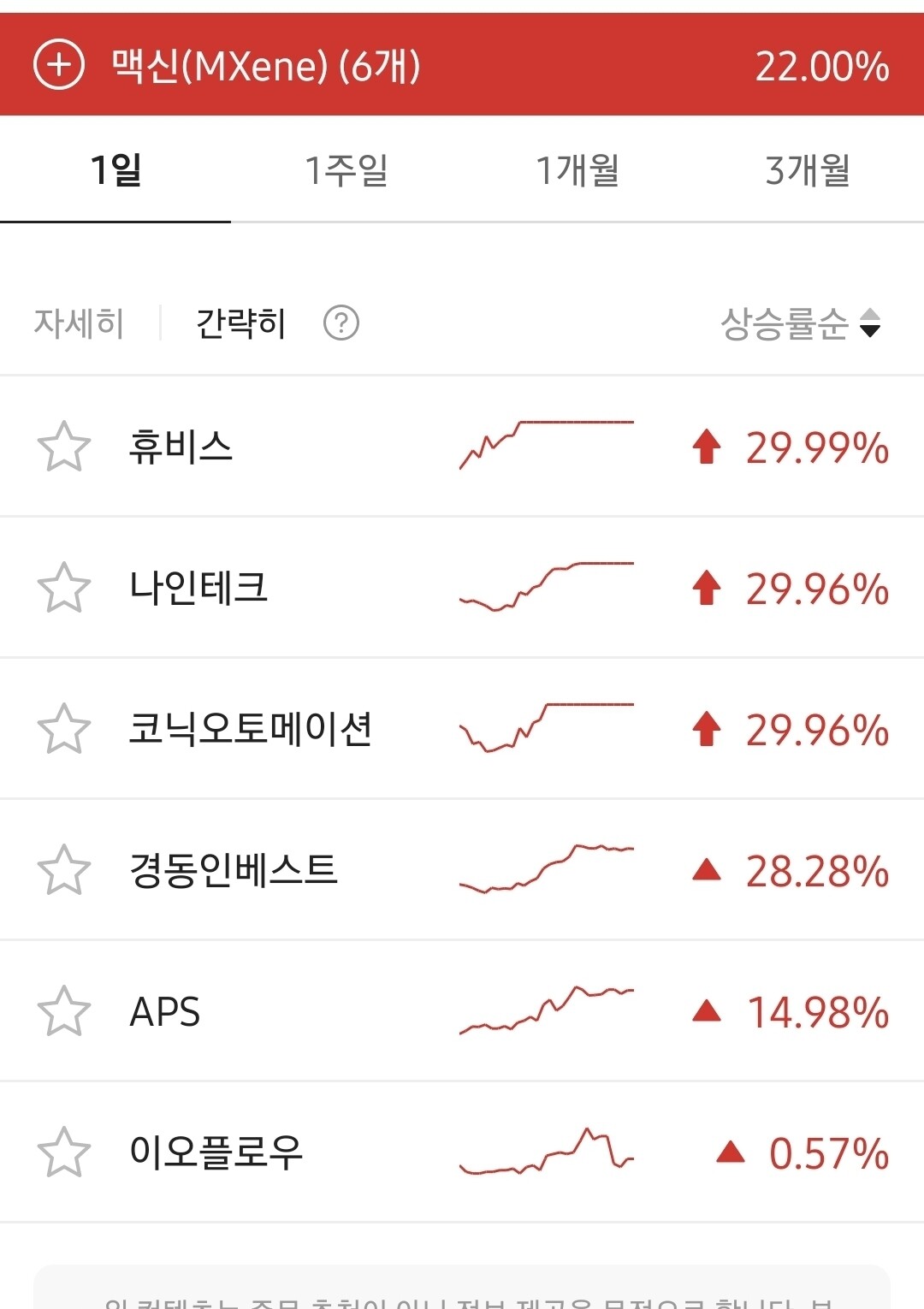Tap the plus icon to follow MXene theme
This screenshot has width=924, height=1309.
pyautogui.click(x=58, y=65)
